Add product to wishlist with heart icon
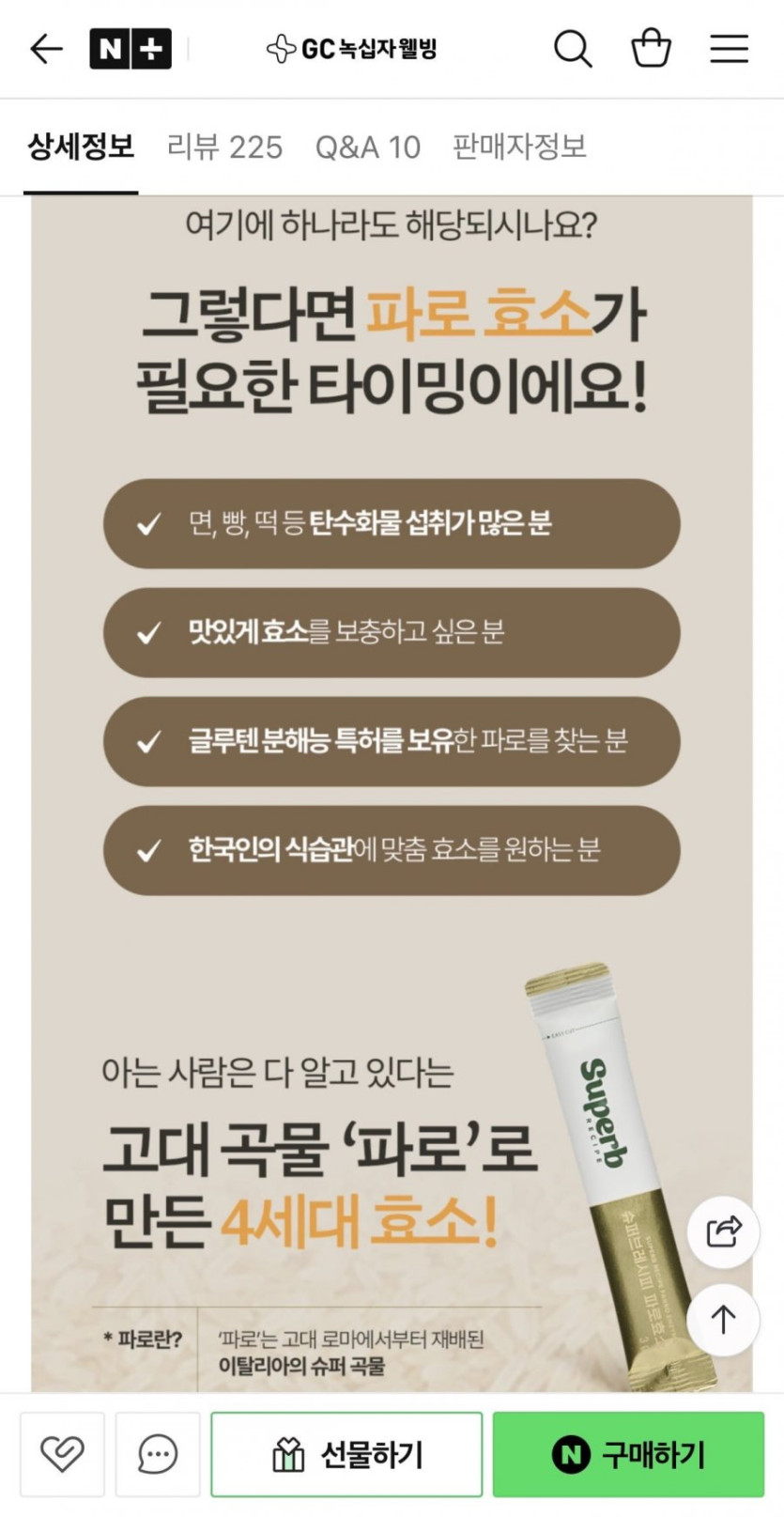Viewport: 784px width, 1517px height. 62,1454
